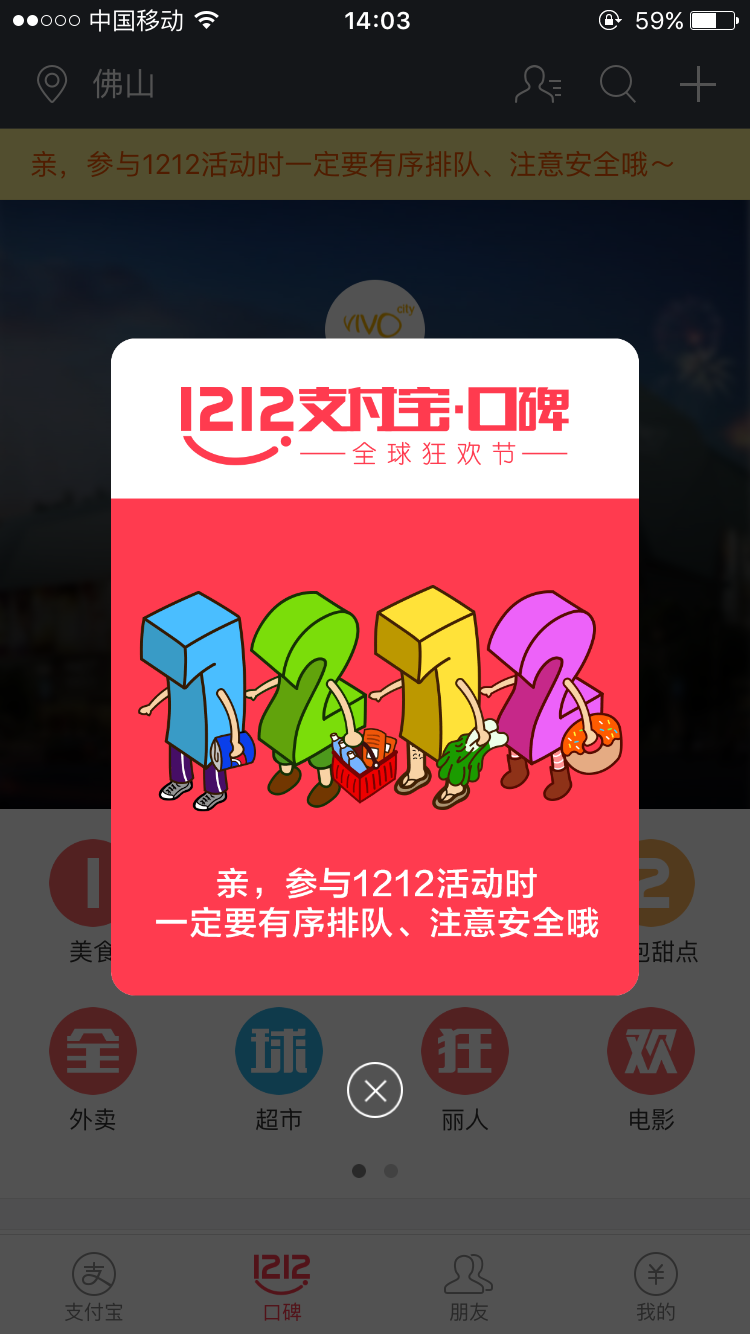This screenshot has width=750, height=1334.
Task: Switch to the 口碑 tab
Action: [x=281, y=1287]
